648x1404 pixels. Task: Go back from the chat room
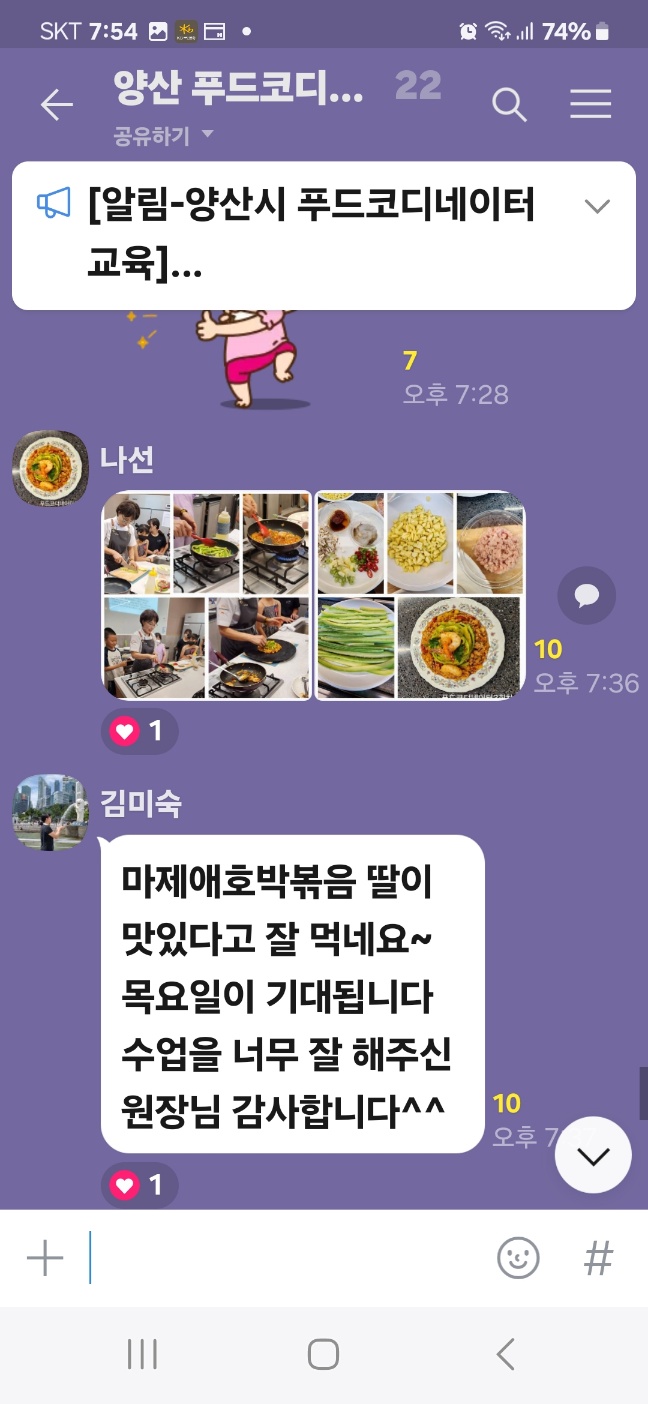57,105
